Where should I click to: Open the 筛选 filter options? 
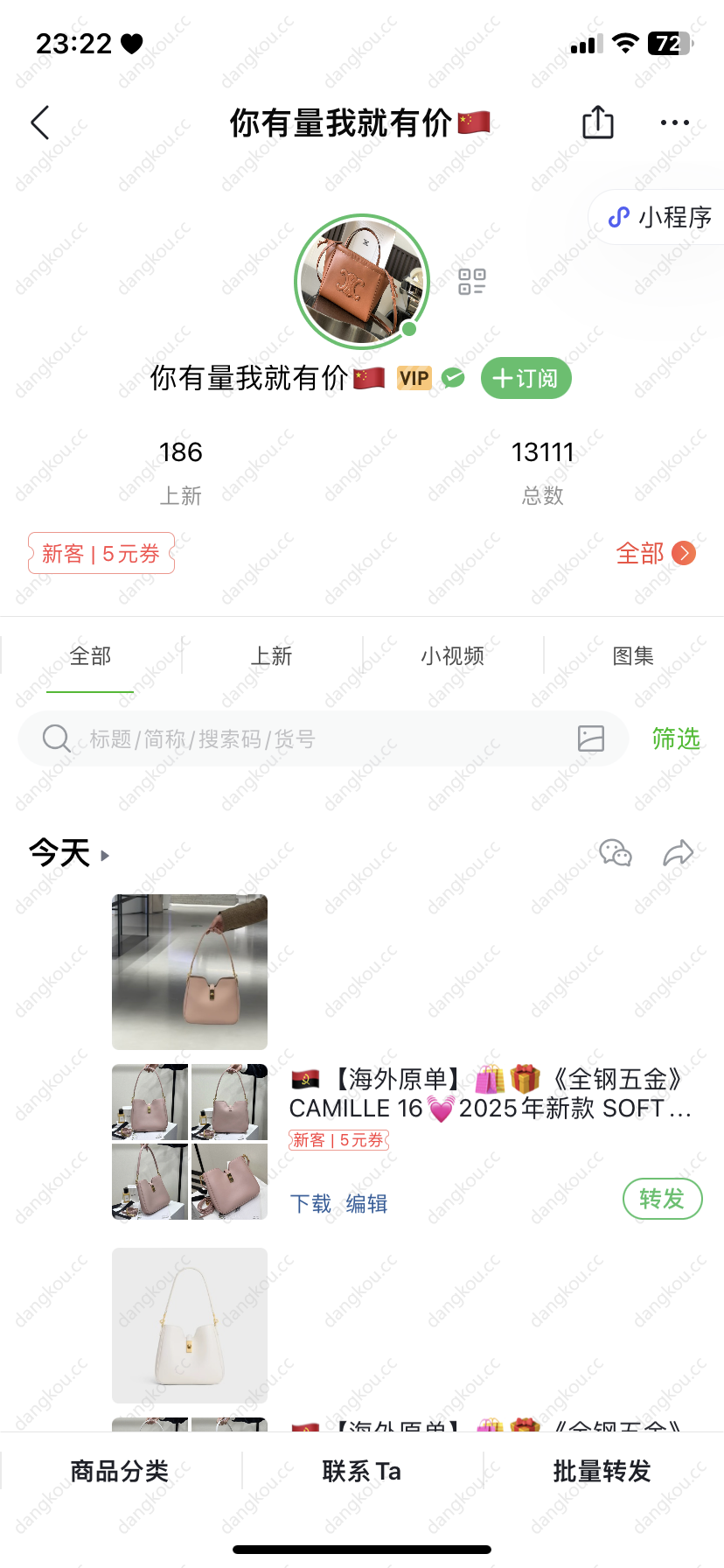(676, 738)
